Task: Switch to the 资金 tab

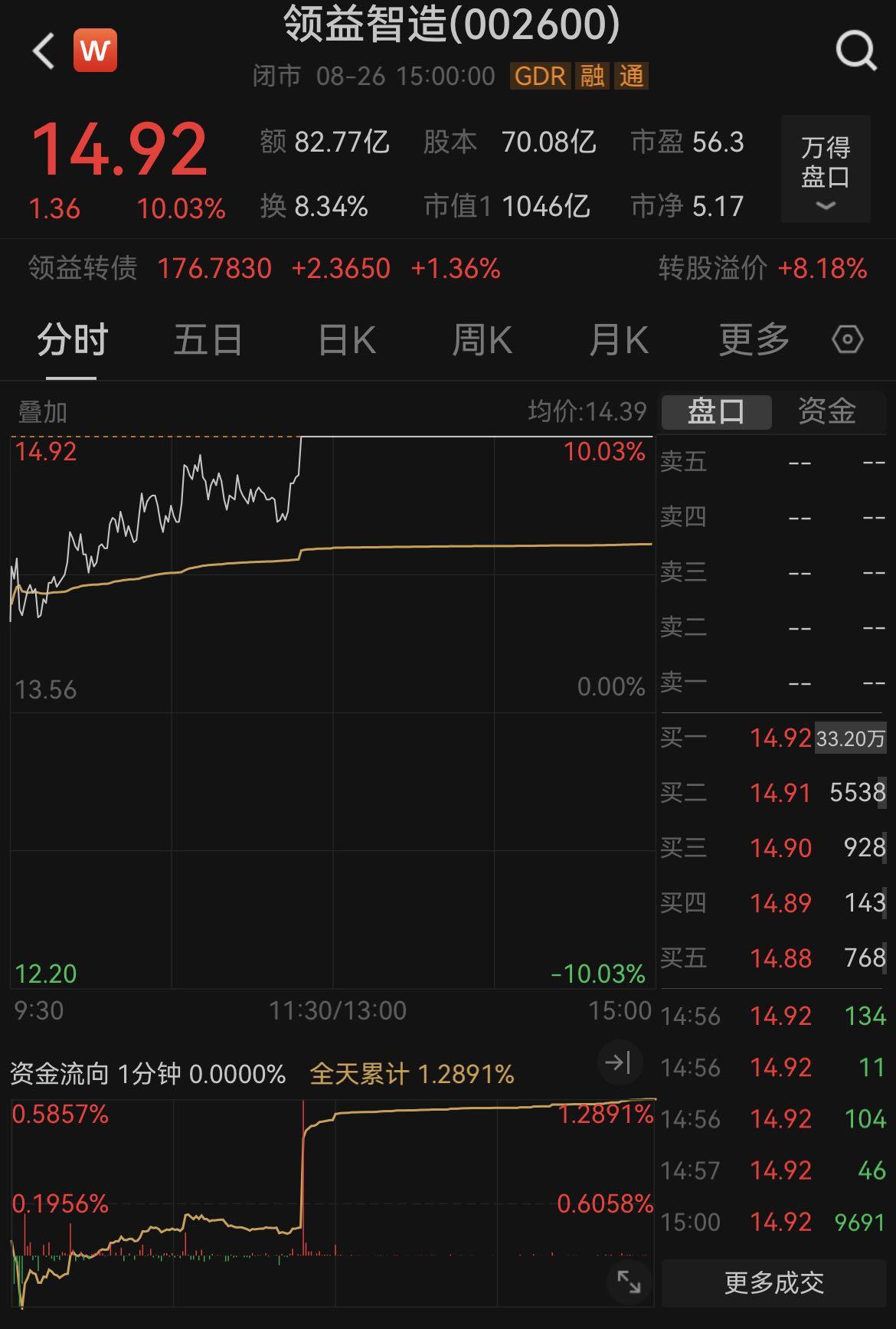Action: (x=827, y=411)
